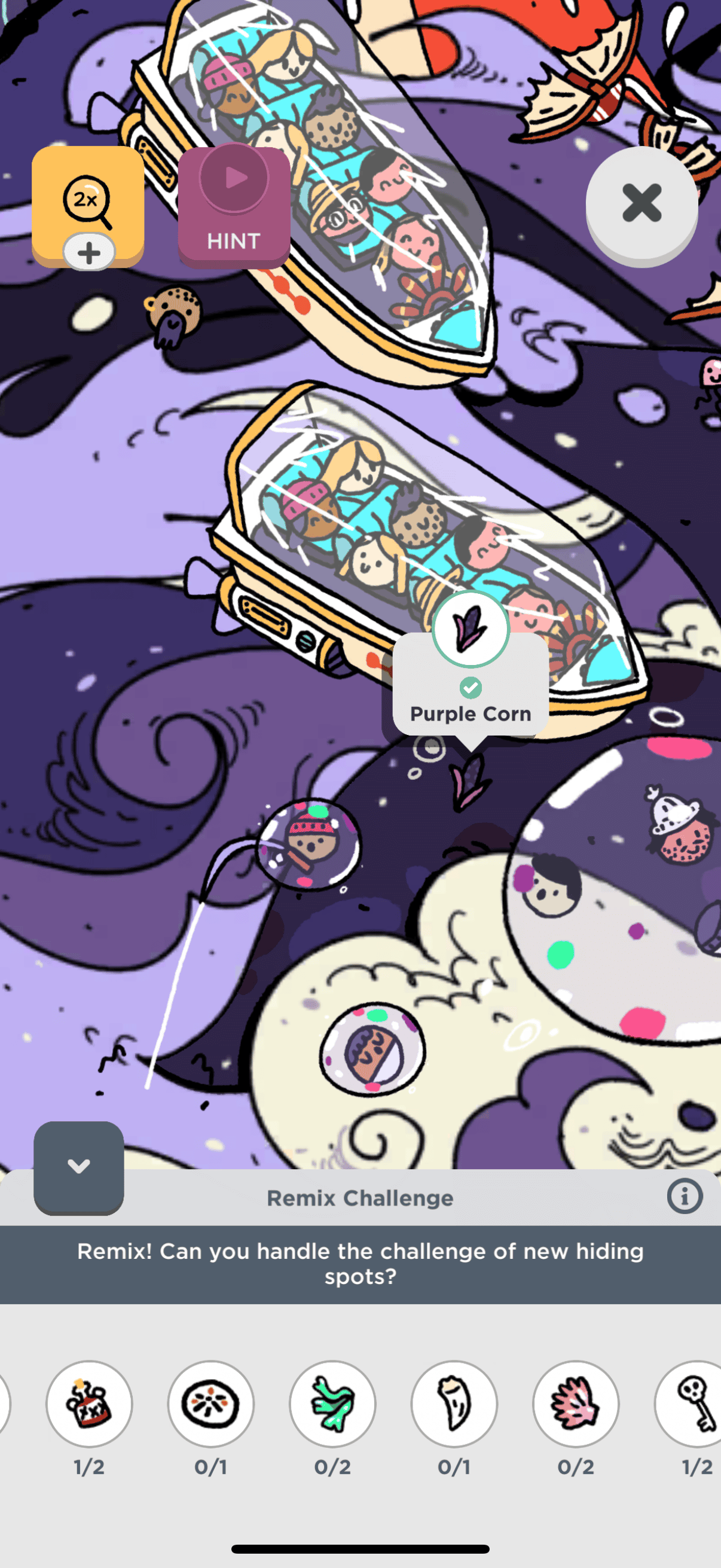Image resolution: width=721 pixels, height=1568 pixels.
Task: Select the sand dollar item showing 0/1
Action: pos(210,1402)
